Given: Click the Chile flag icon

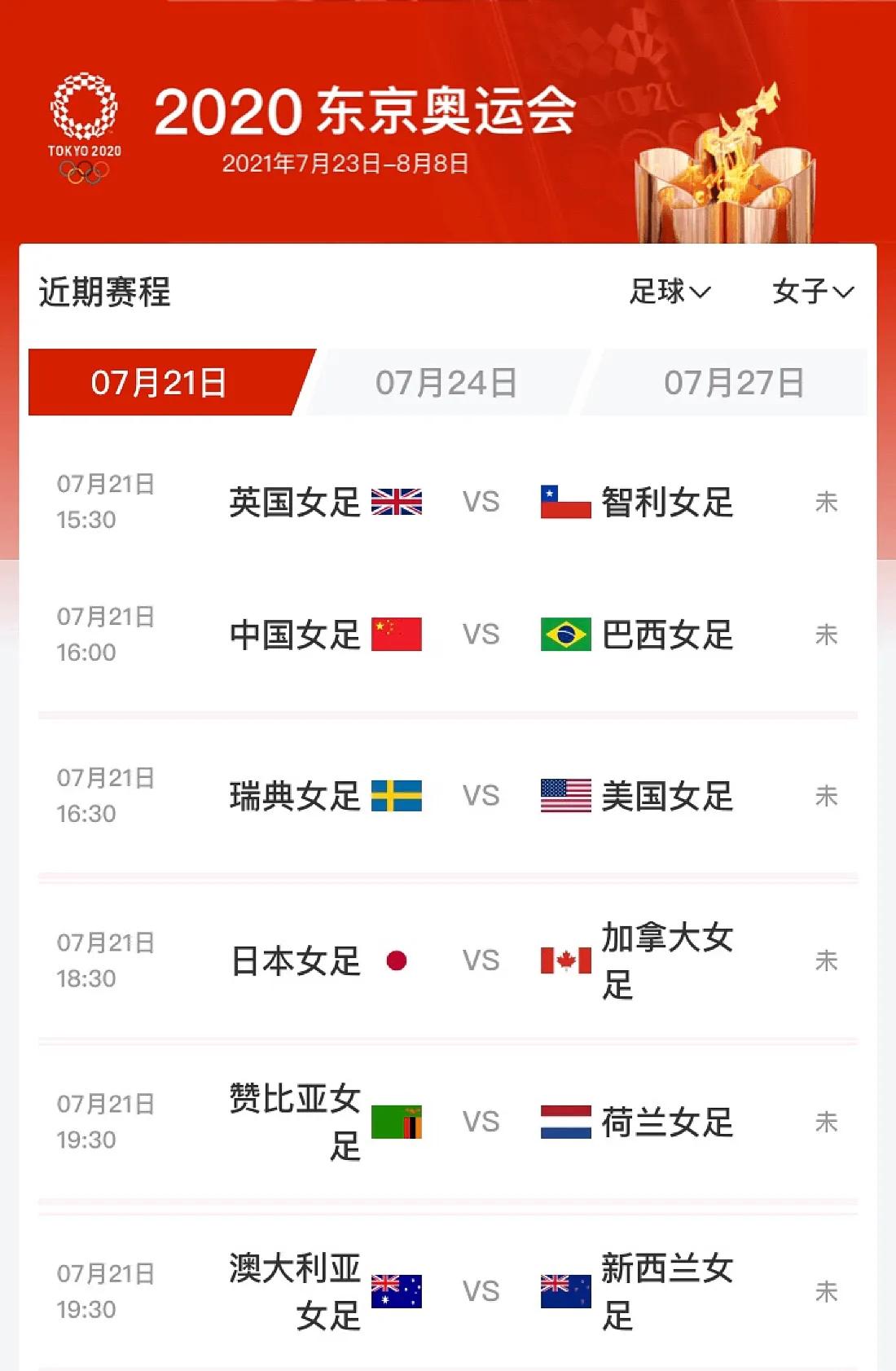Looking at the screenshot, I should pos(565,503).
